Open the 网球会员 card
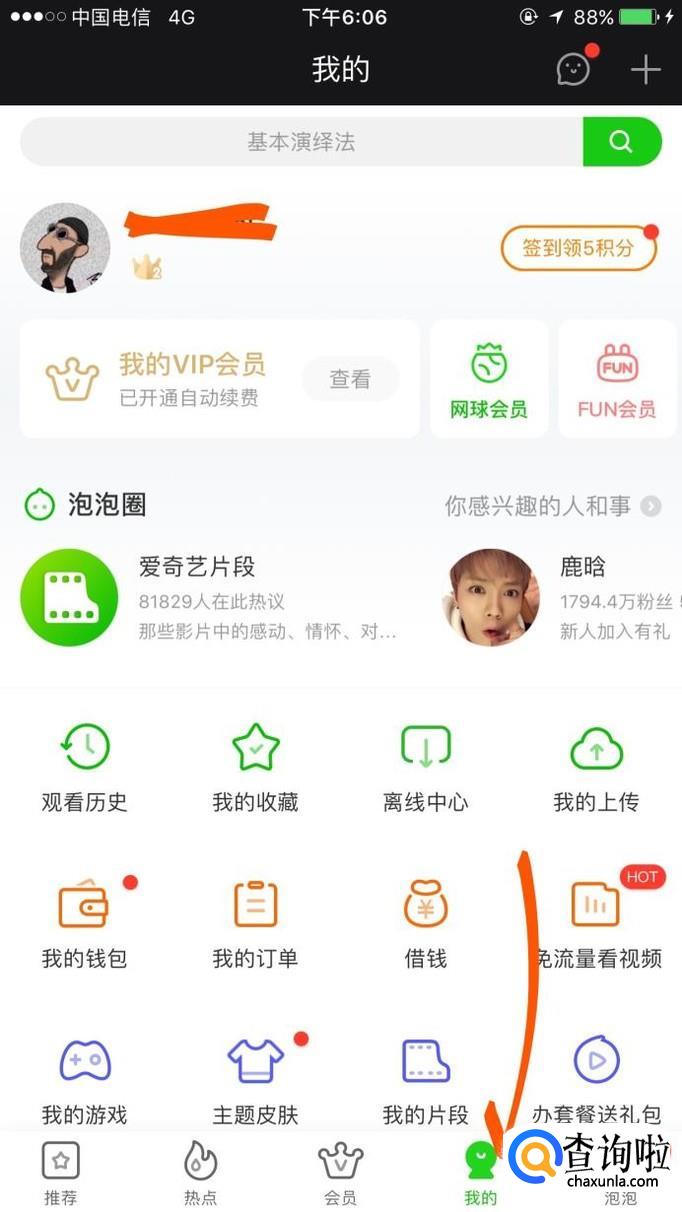682x1212 pixels. pos(489,380)
